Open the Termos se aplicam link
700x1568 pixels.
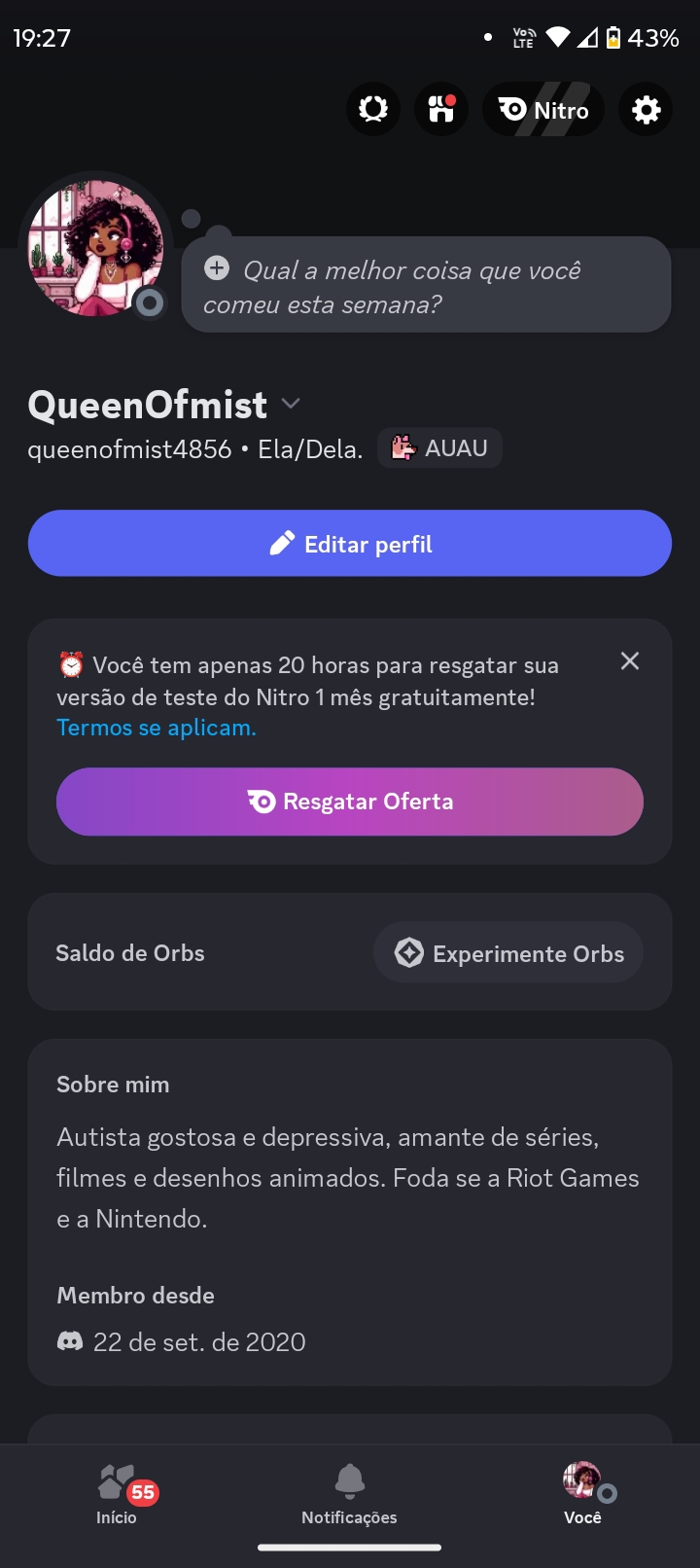click(x=157, y=728)
